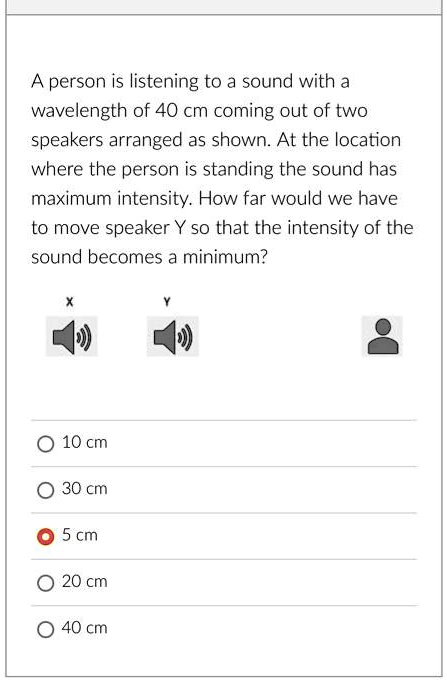Choose the 30 cm answer
Screen dimensions: 447x682
point(46,490)
